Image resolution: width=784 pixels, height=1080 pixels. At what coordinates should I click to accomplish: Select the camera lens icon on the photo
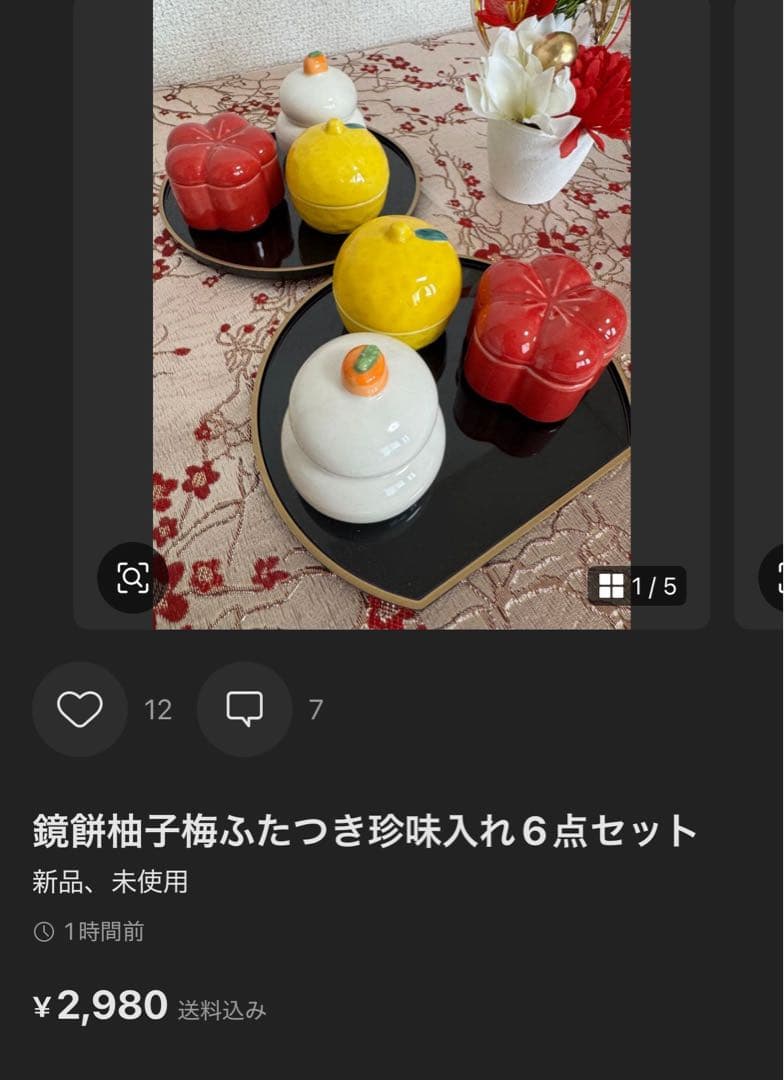pyautogui.click(x=131, y=576)
